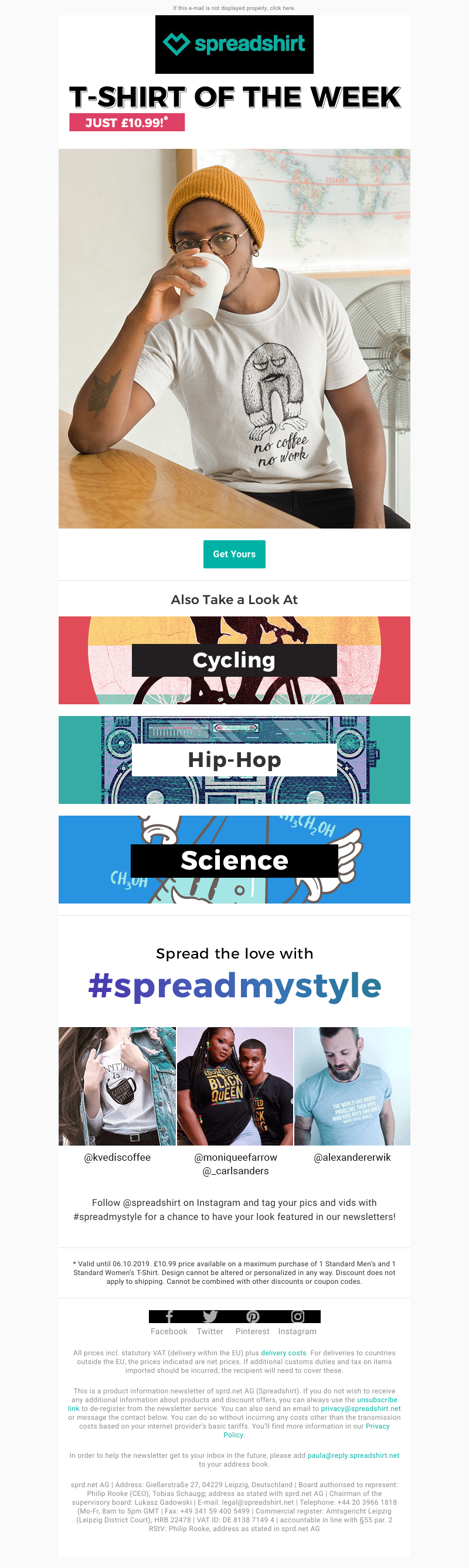Open the Hip-Hop category banner
The width and height of the screenshot is (469, 1568).
click(234, 759)
